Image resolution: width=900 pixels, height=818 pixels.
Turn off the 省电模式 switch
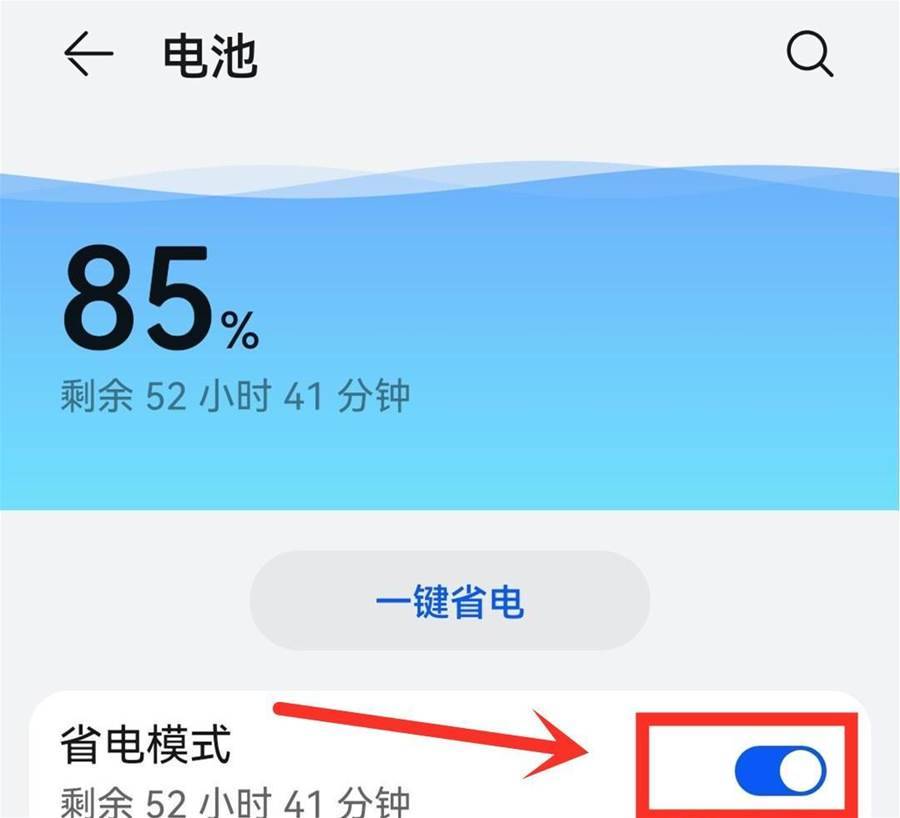[779, 771]
